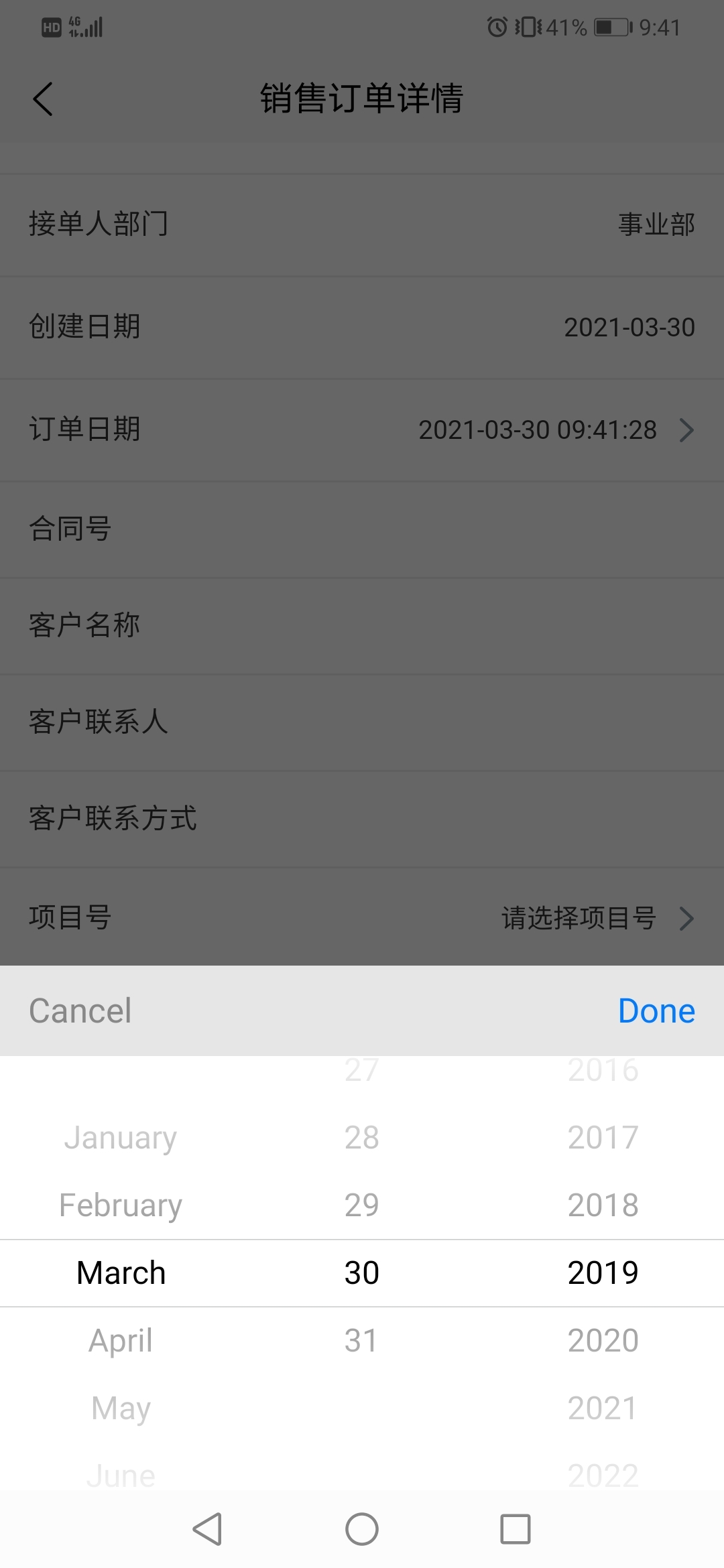Choose day 29 in the day wheel
The image size is (724, 1568).
point(361,1205)
